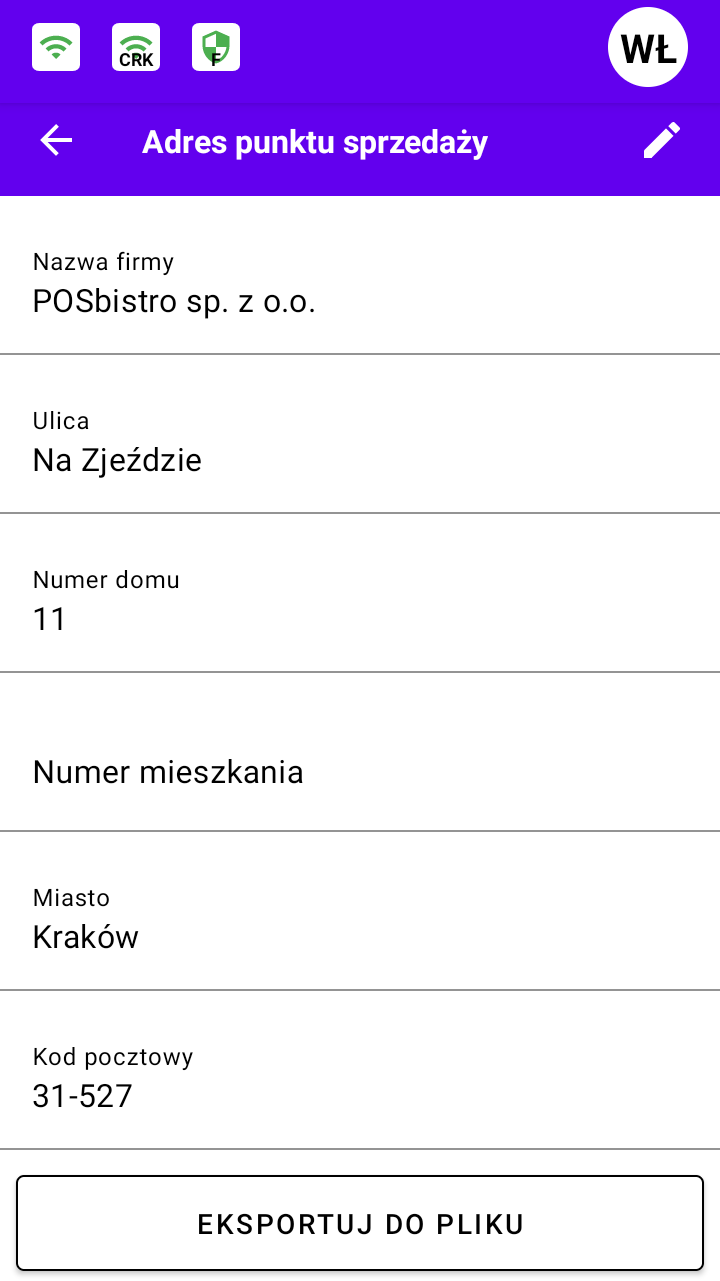Select the Miasto field
The image size is (720, 1281).
point(360,911)
